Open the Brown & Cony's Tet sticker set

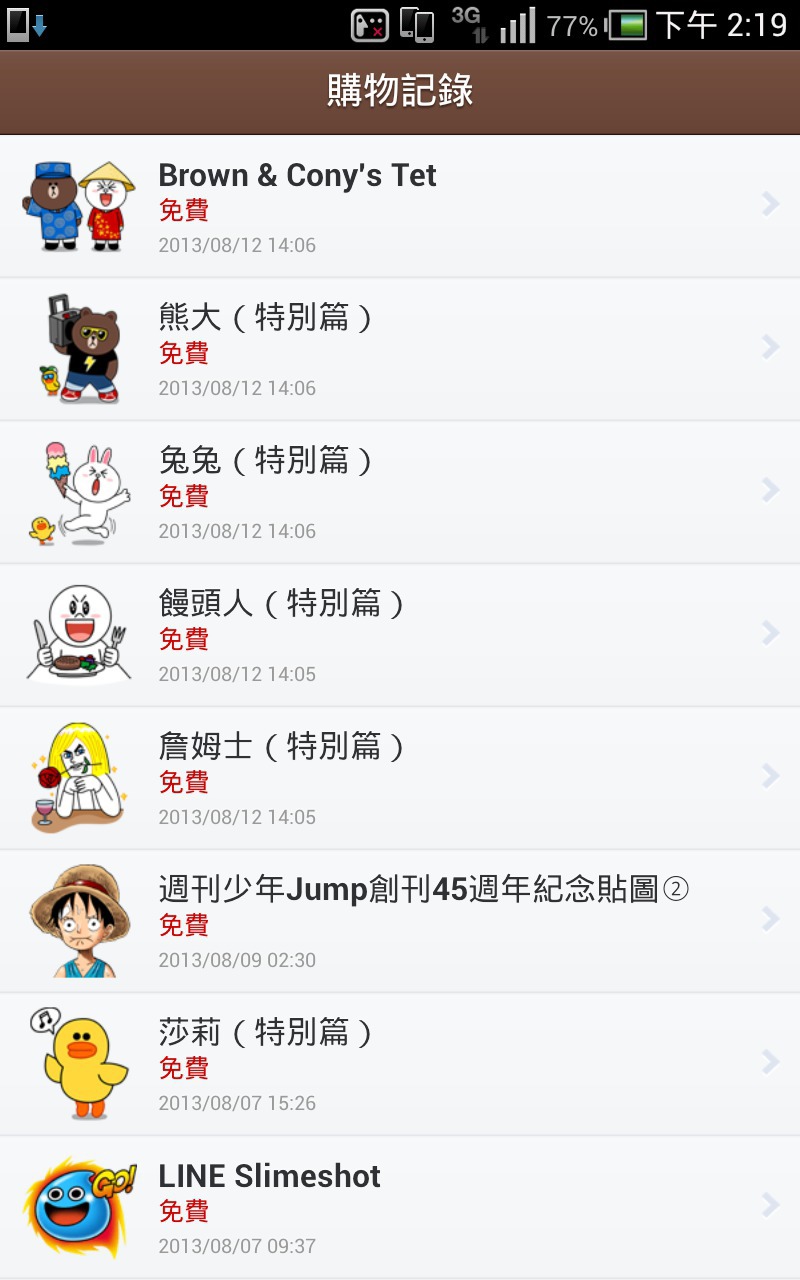click(400, 206)
